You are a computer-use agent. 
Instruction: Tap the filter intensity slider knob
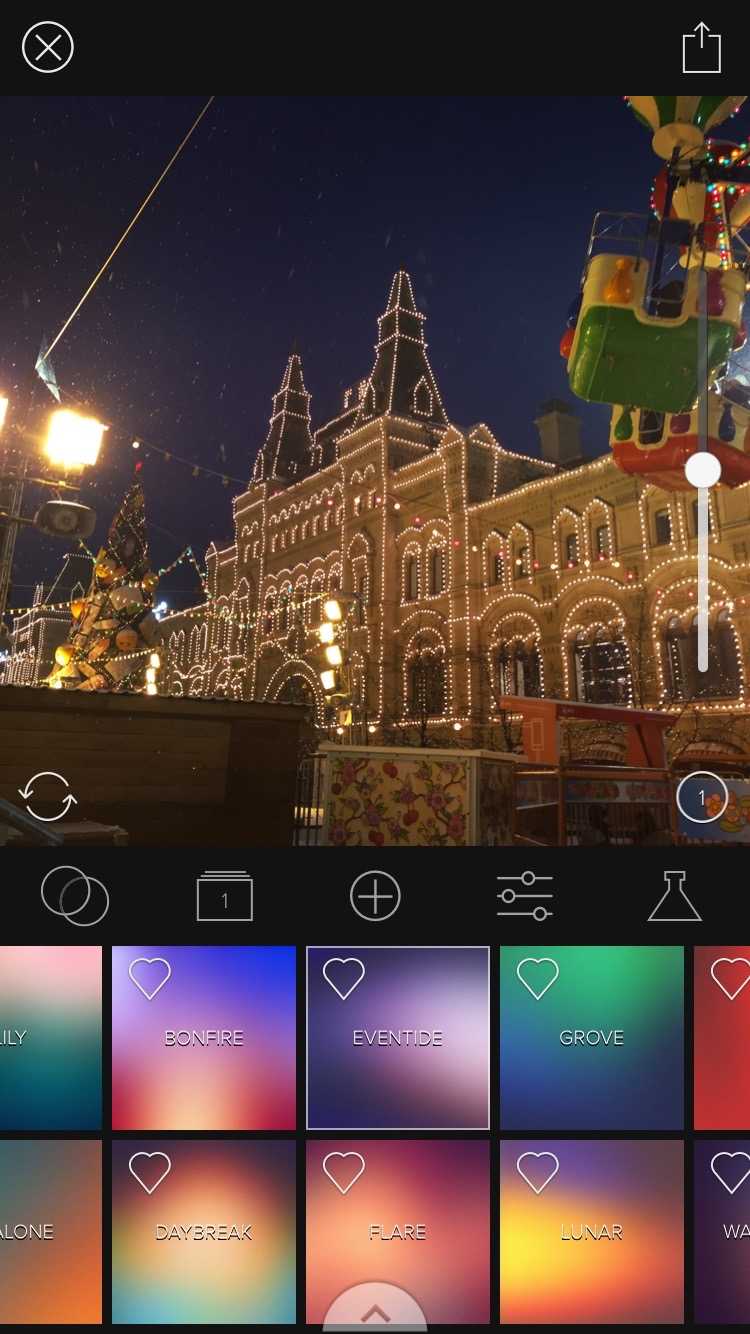pos(703,470)
